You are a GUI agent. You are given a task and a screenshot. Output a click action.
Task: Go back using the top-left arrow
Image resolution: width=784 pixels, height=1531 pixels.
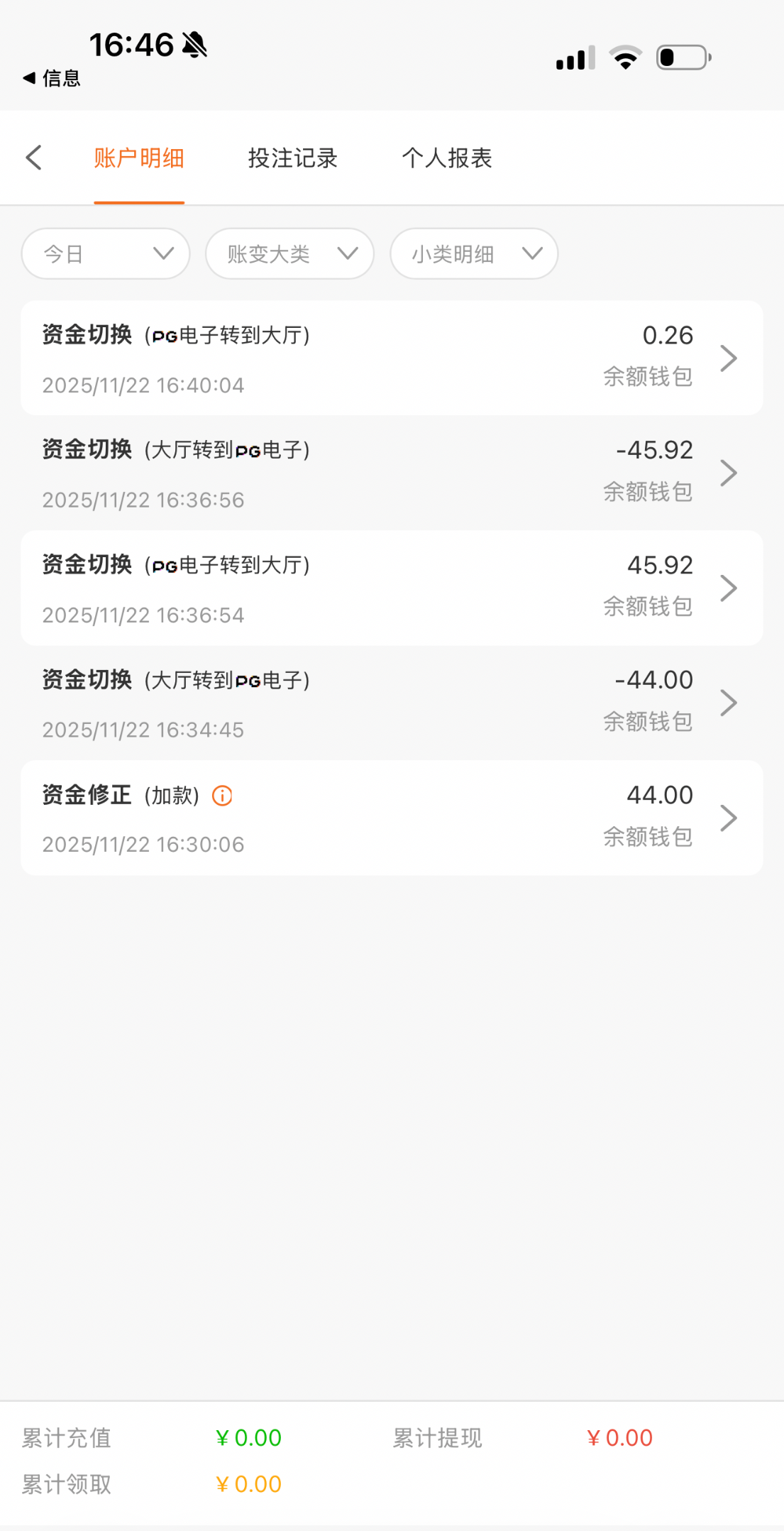(33, 158)
